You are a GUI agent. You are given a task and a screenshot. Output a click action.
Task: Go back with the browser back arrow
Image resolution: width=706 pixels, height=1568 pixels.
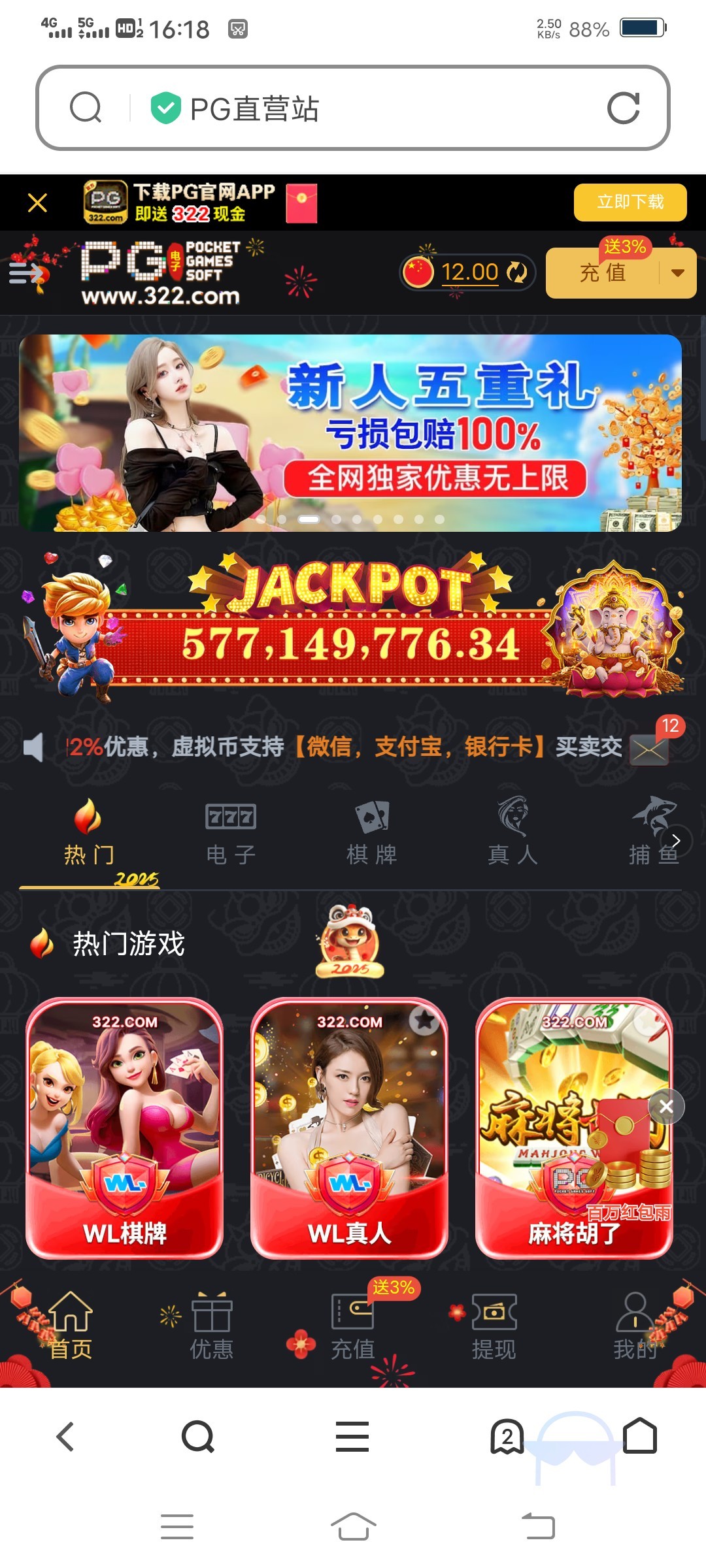[65, 1437]
